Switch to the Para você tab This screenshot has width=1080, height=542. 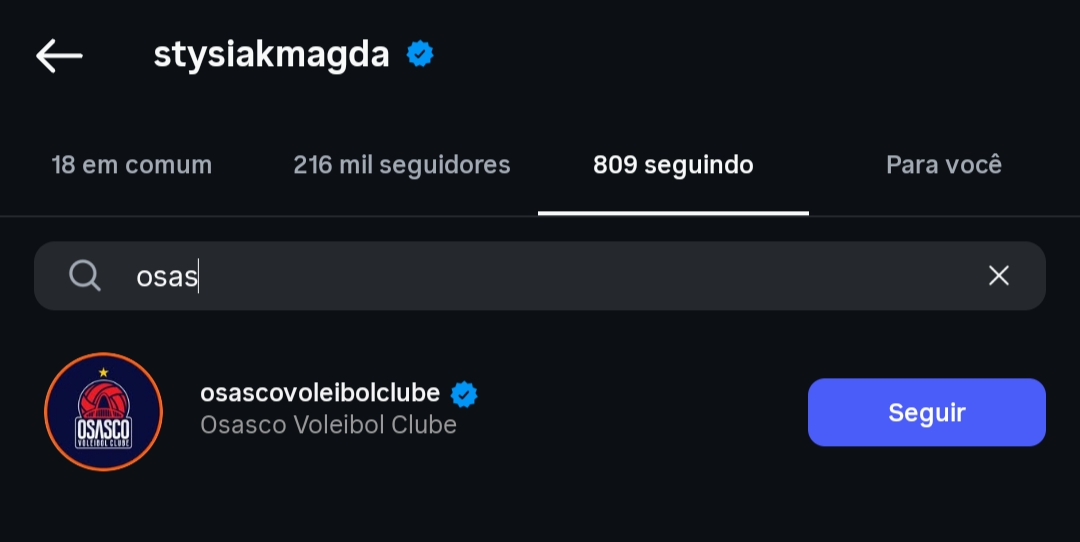coord(943,165)
